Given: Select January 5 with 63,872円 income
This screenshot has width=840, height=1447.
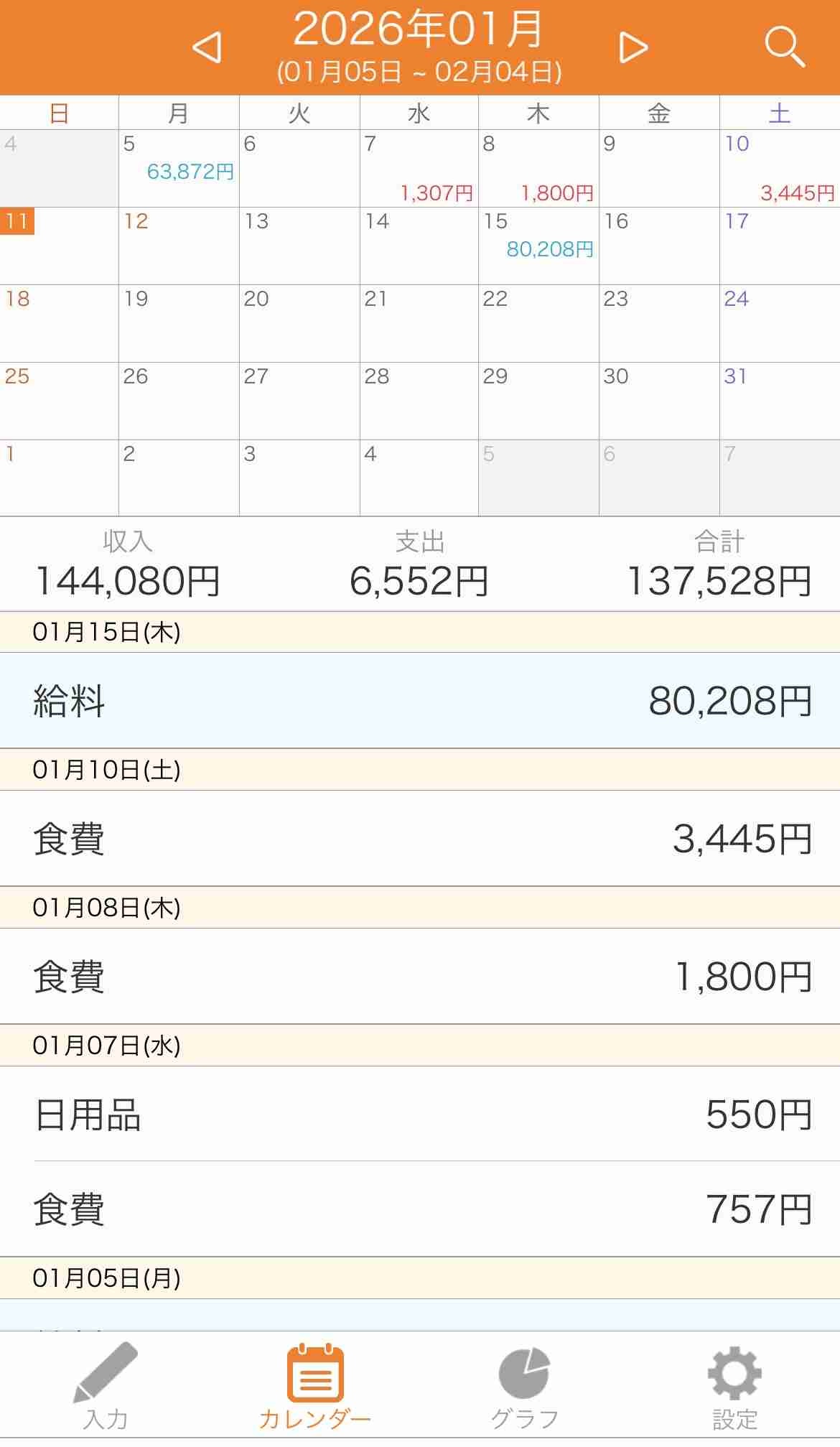Looking at the screenshot, I should (178, 168).
